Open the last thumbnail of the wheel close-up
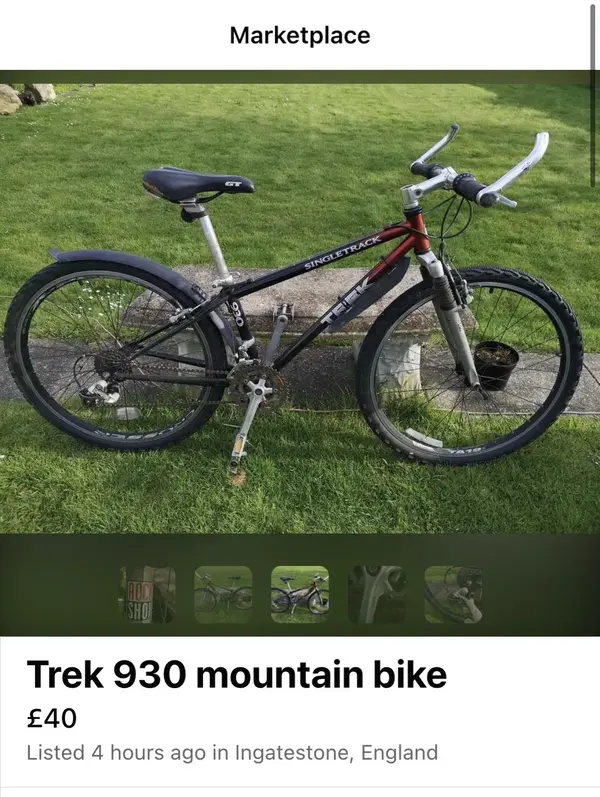Screen dimensions: 600x797 point(453,595)
